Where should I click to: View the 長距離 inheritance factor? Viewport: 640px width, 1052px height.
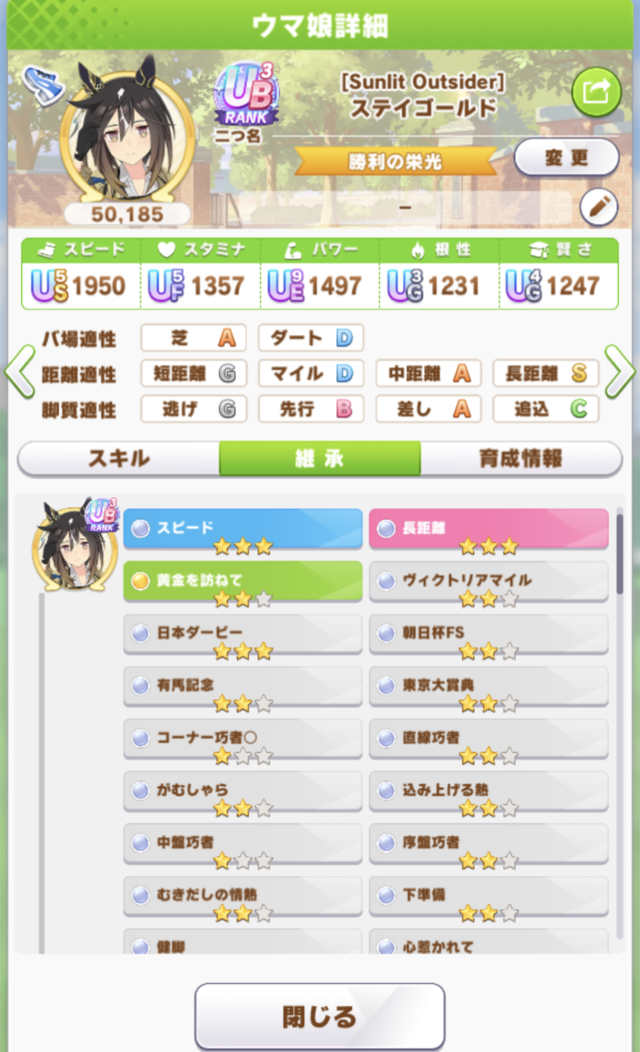[x=488, y=529]
